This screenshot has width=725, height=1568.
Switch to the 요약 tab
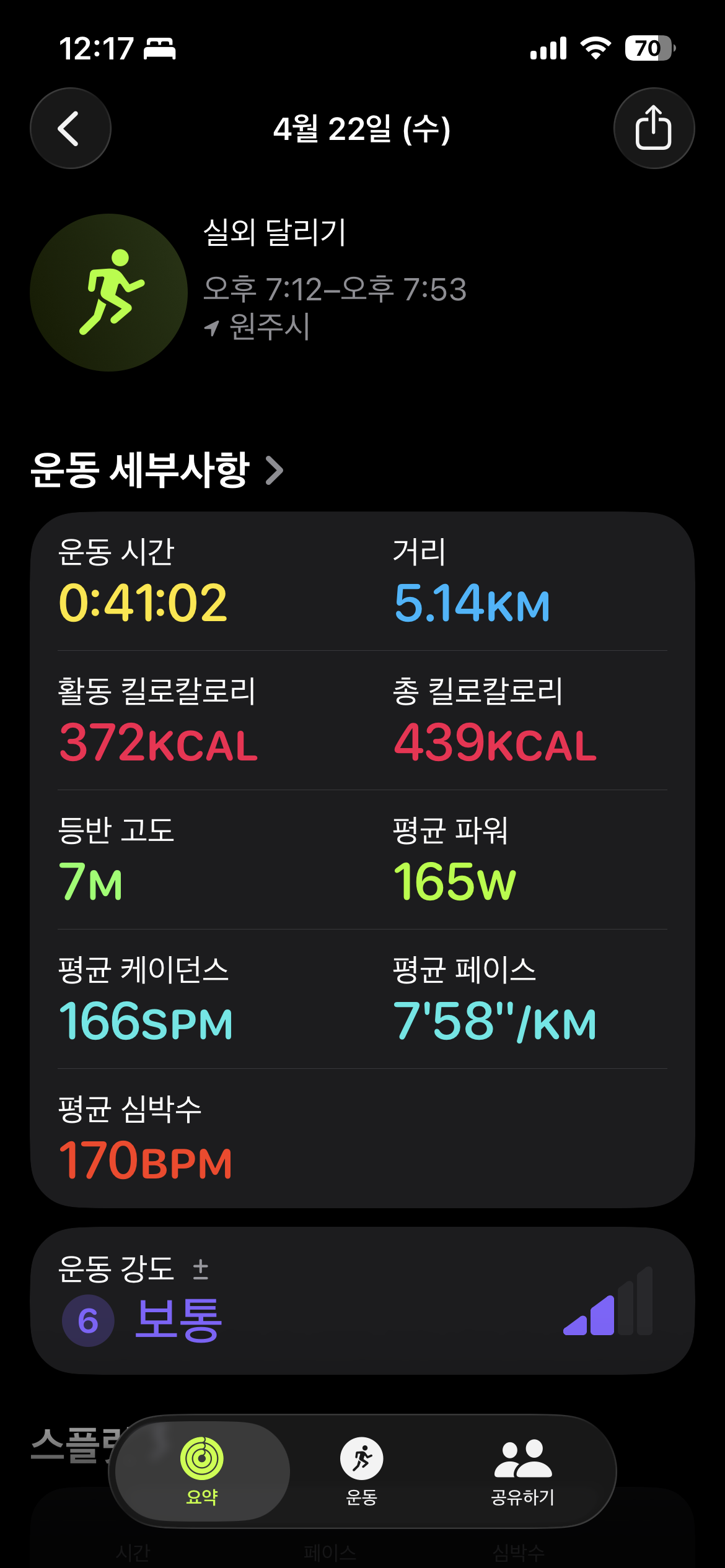point(202,1470)
